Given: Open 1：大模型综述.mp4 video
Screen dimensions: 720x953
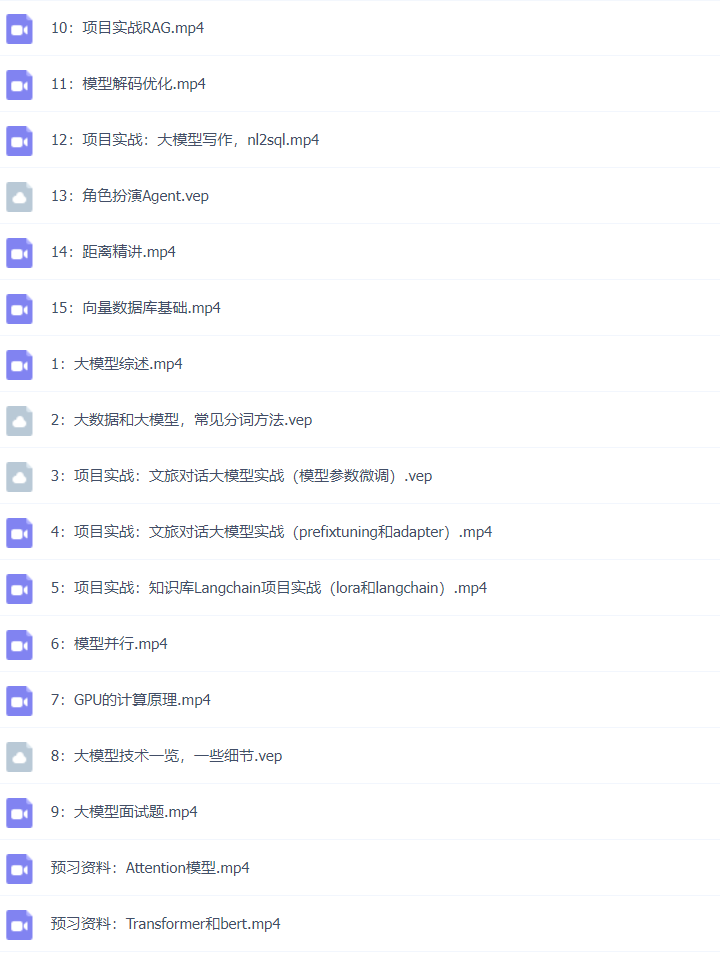Looking at the screenshot, I should click(x=117, y=364).
